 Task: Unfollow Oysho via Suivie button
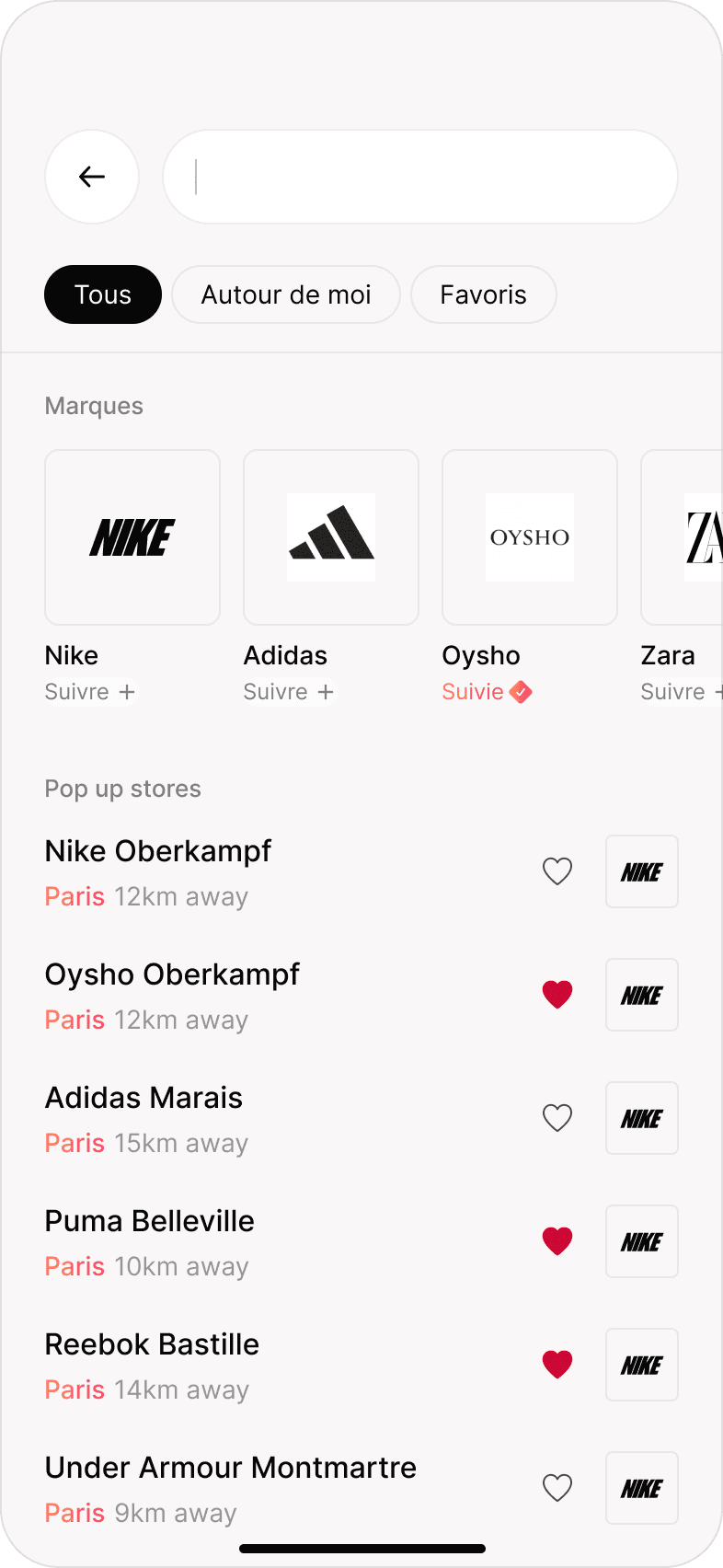coord(487,692)
